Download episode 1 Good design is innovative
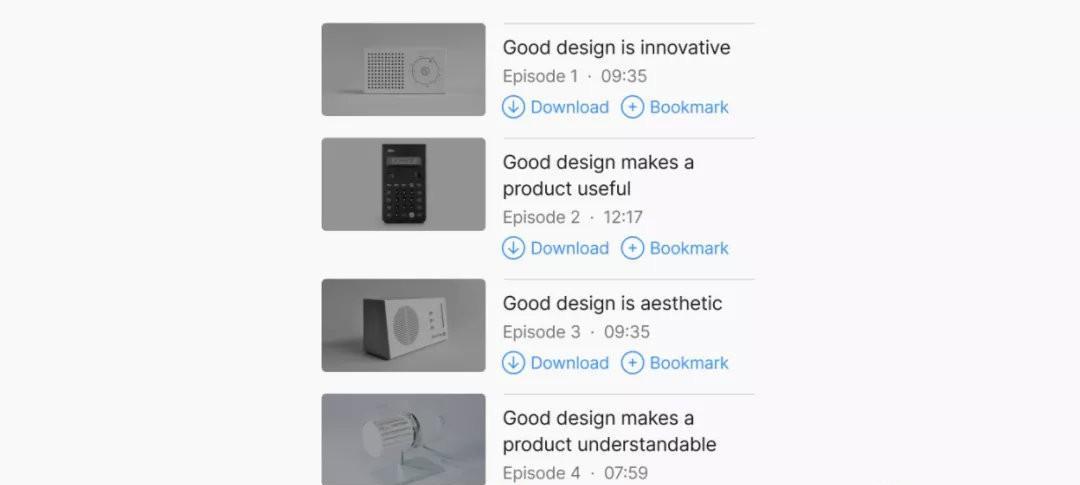Image resolution: width=1080 pixels, height=485 pixels. click(x=556, y=107)
